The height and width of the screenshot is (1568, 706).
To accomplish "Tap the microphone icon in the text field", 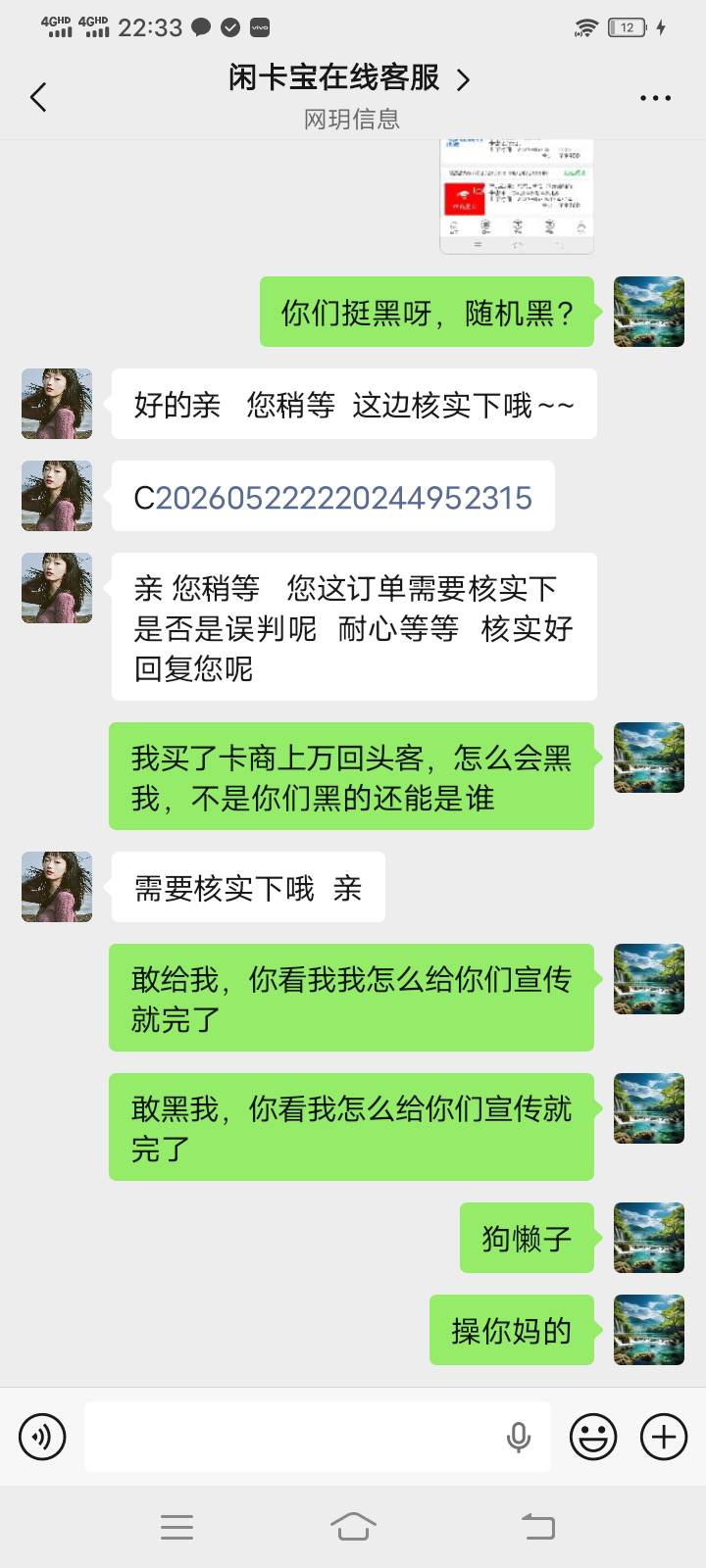I will pos(518,1438).
